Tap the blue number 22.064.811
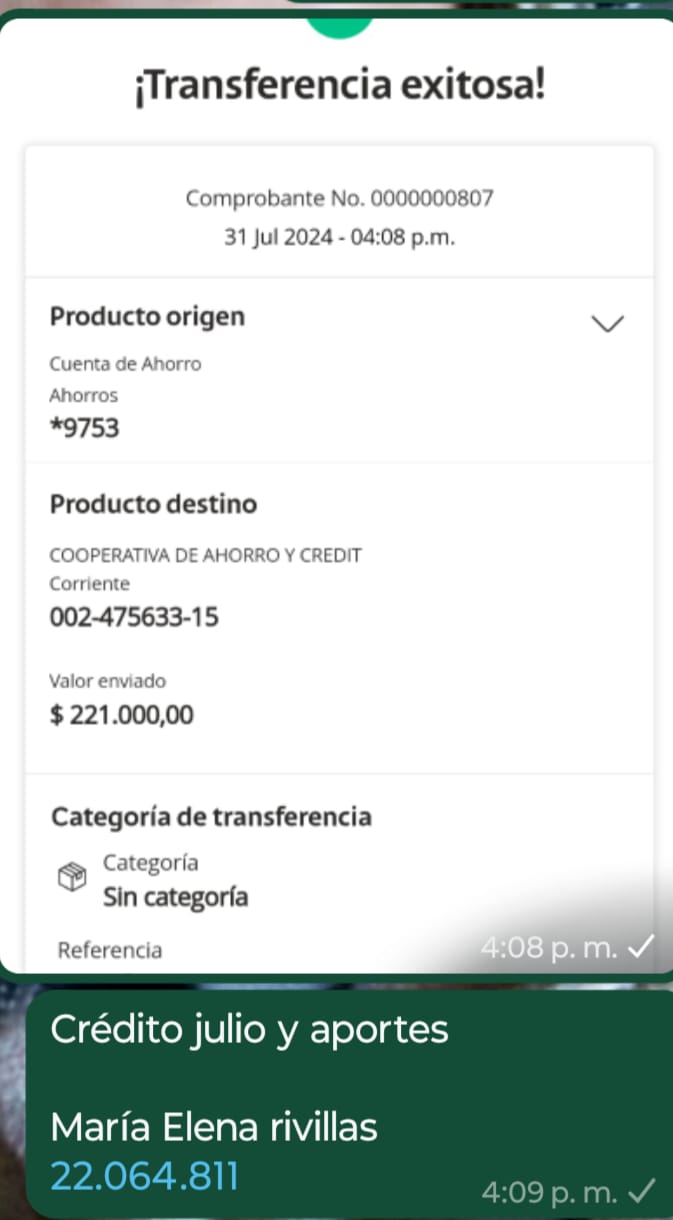This screenshot has height=1220, width=673. point(145,1176)
